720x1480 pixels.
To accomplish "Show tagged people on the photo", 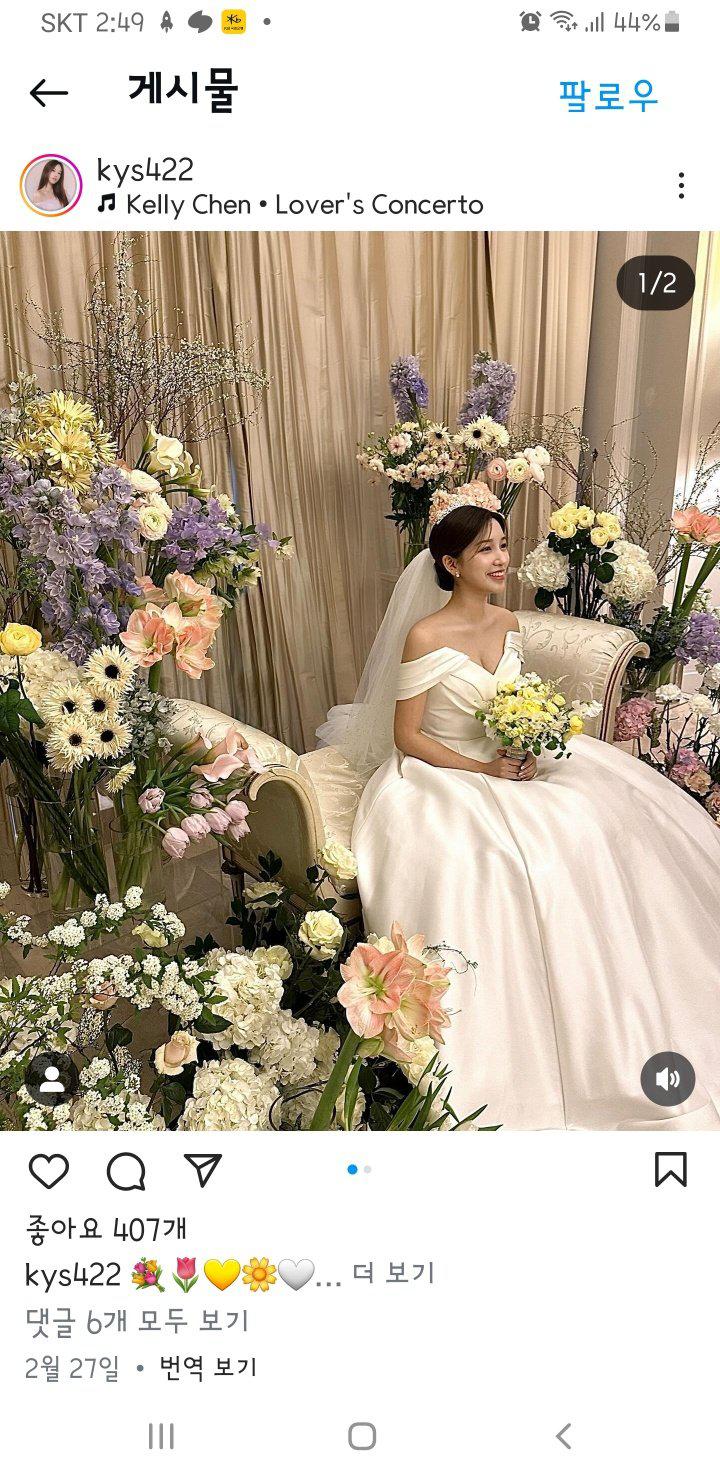I will pyautogui.click(x=52, y=1079).
